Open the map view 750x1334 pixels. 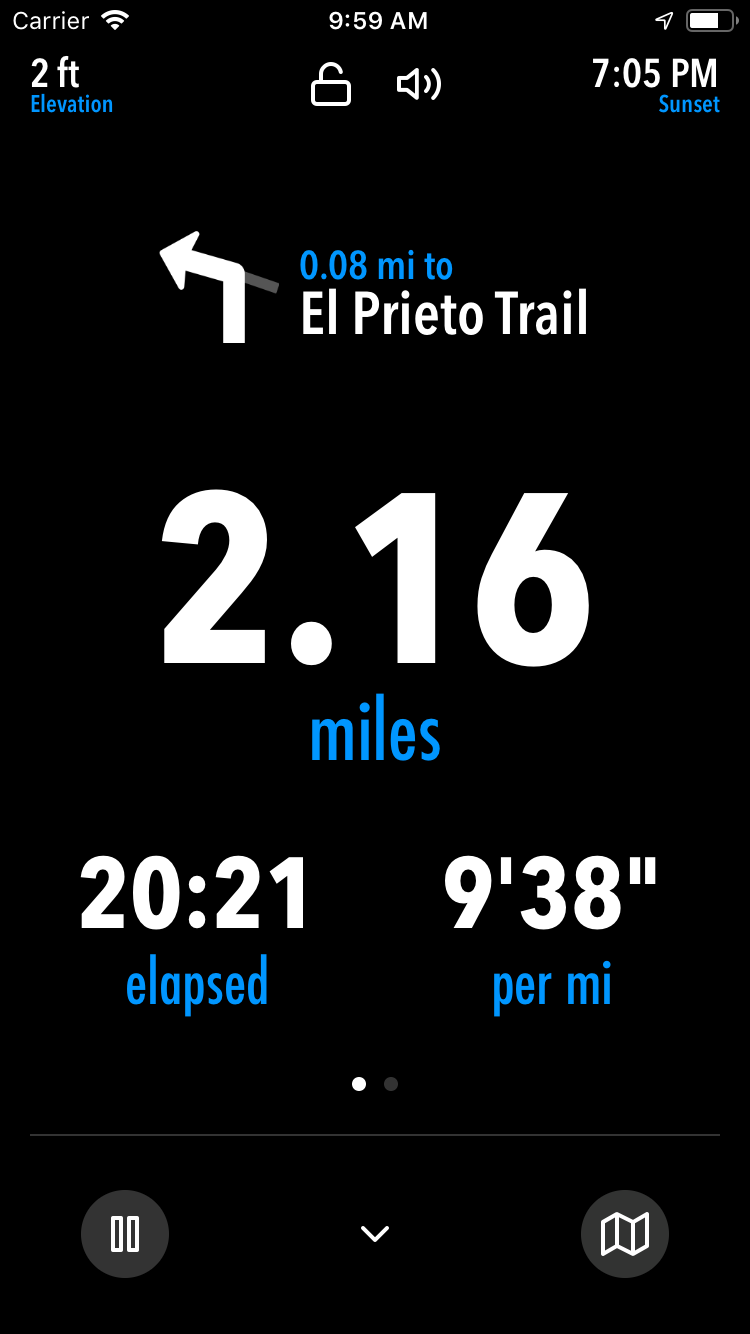coord(625,1234)
